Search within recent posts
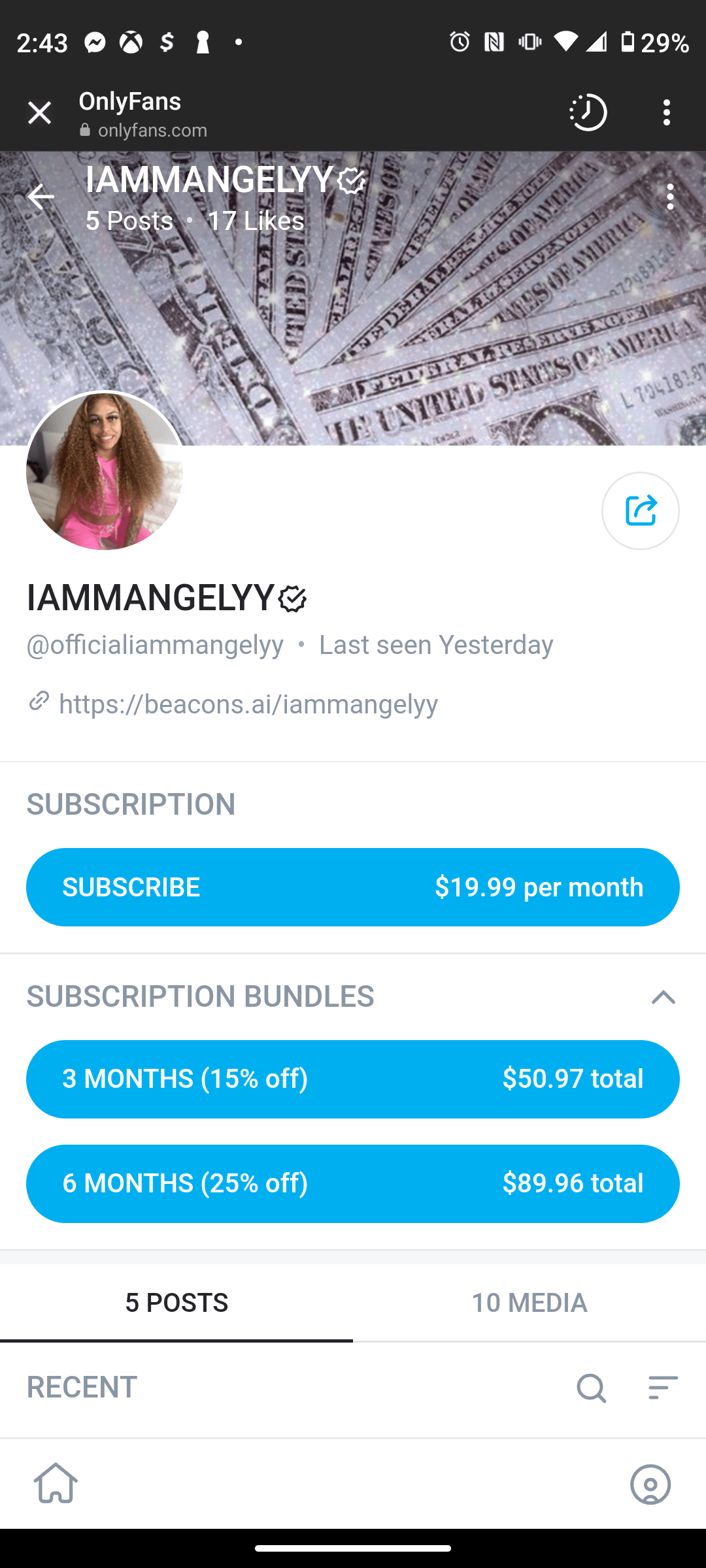The width and height of the screenshot is (706, 1568). pos(591,1387)
